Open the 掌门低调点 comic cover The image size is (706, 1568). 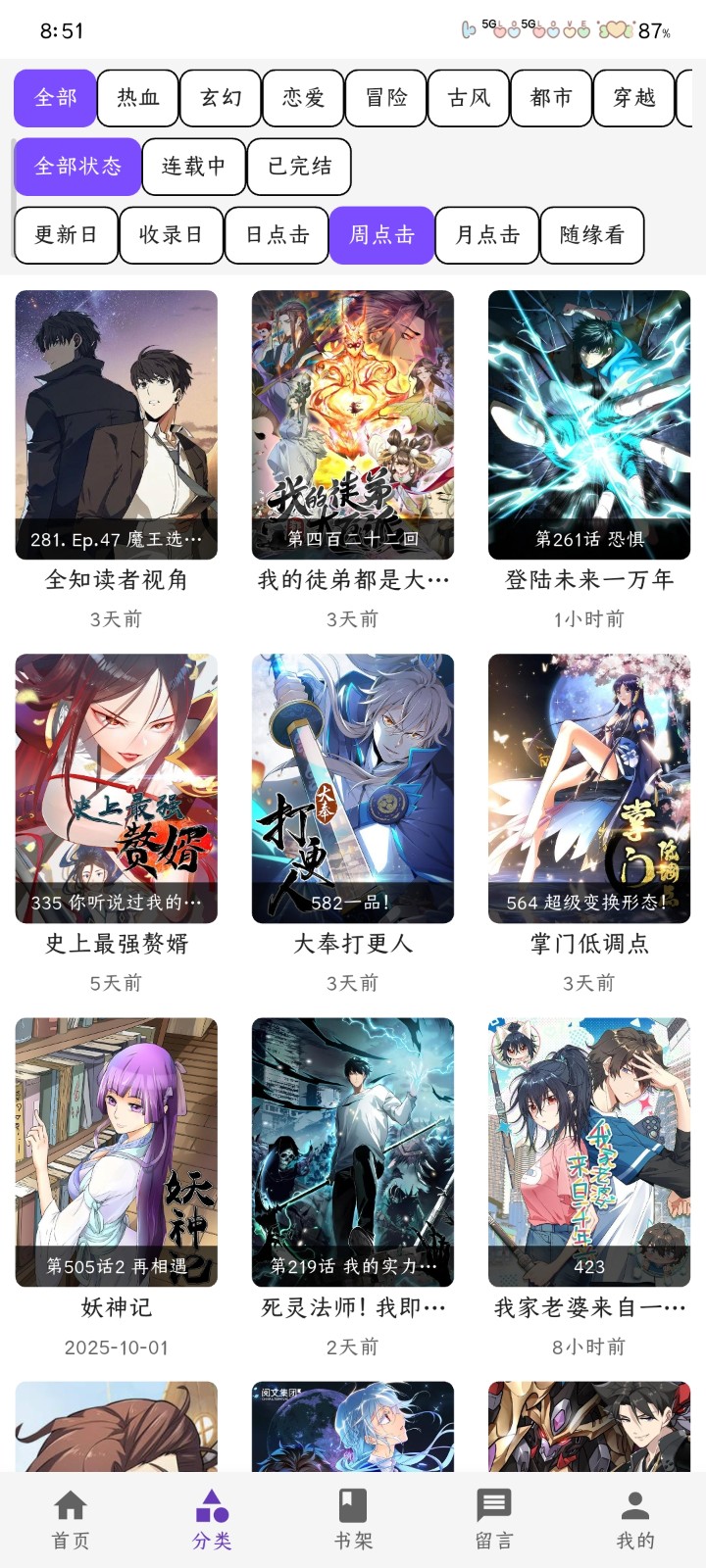pos(589,789)
